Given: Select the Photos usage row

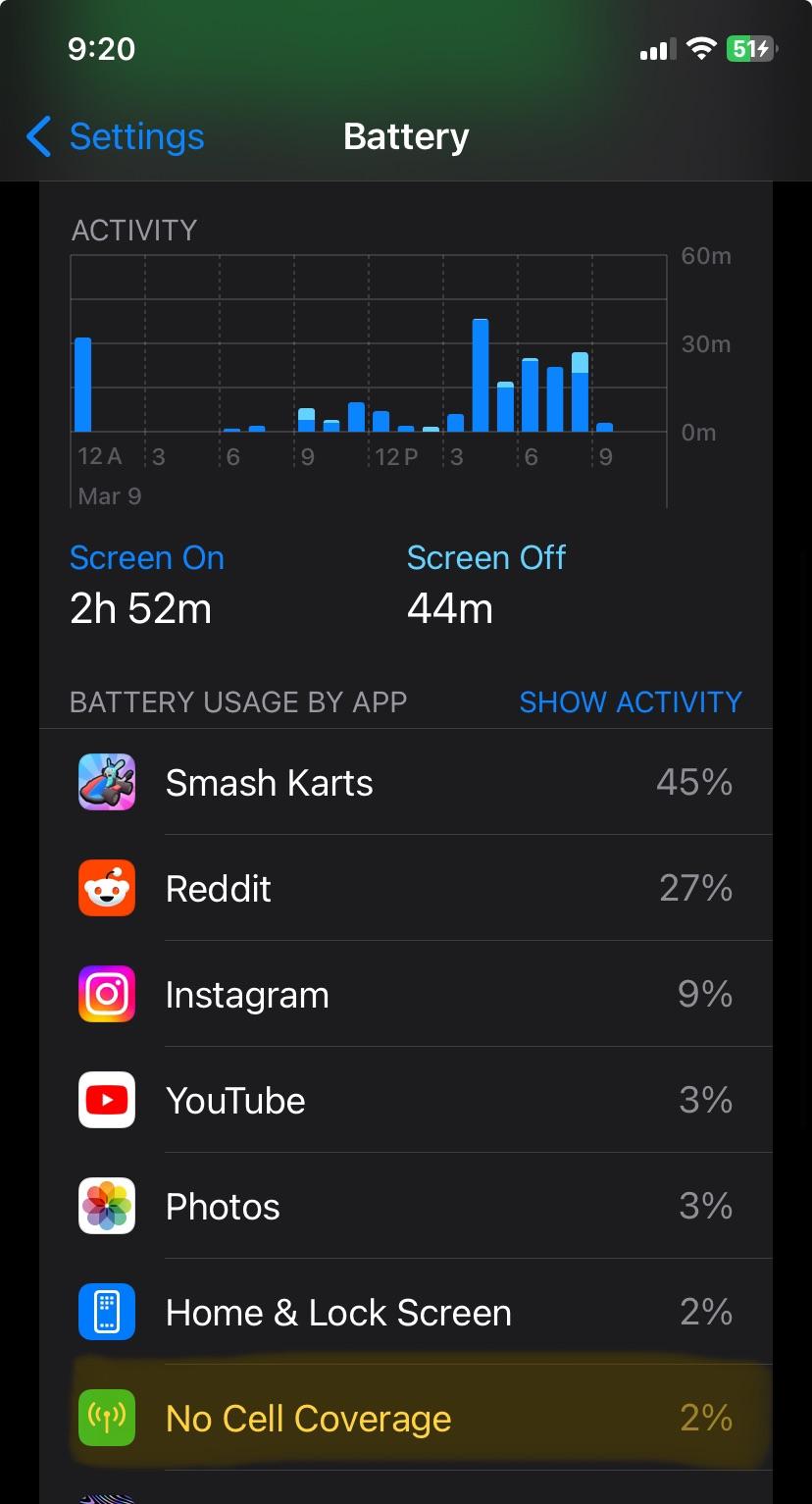Looking at the screenshot, I should (406, 1207).
